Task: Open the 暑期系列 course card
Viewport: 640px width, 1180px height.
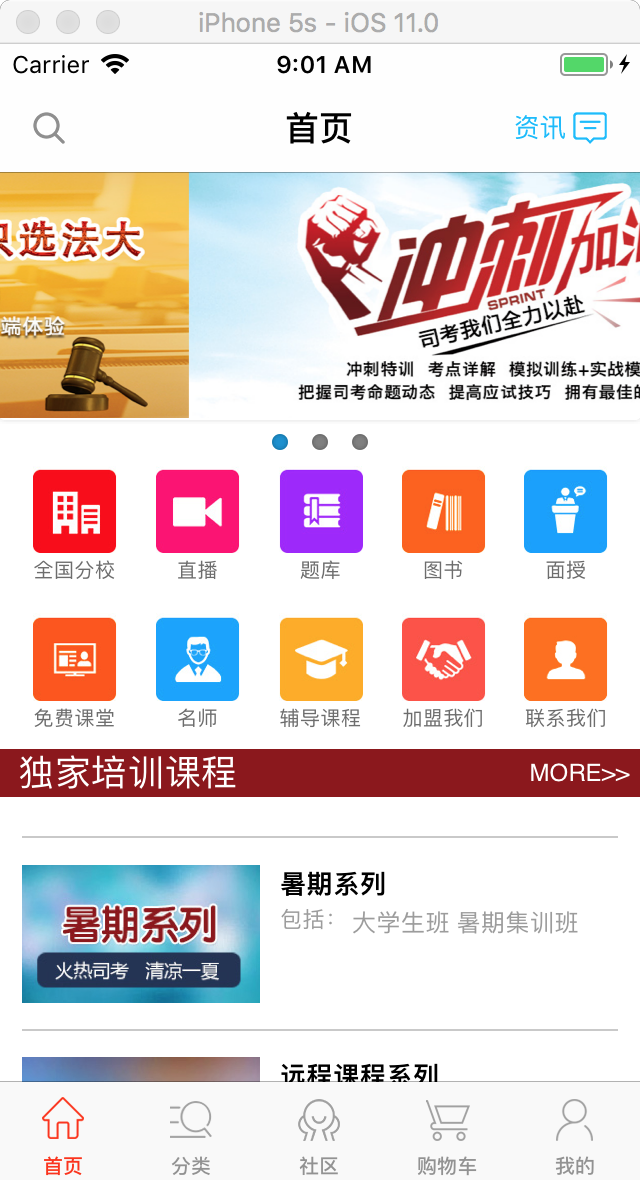Action: pos(320,933)
